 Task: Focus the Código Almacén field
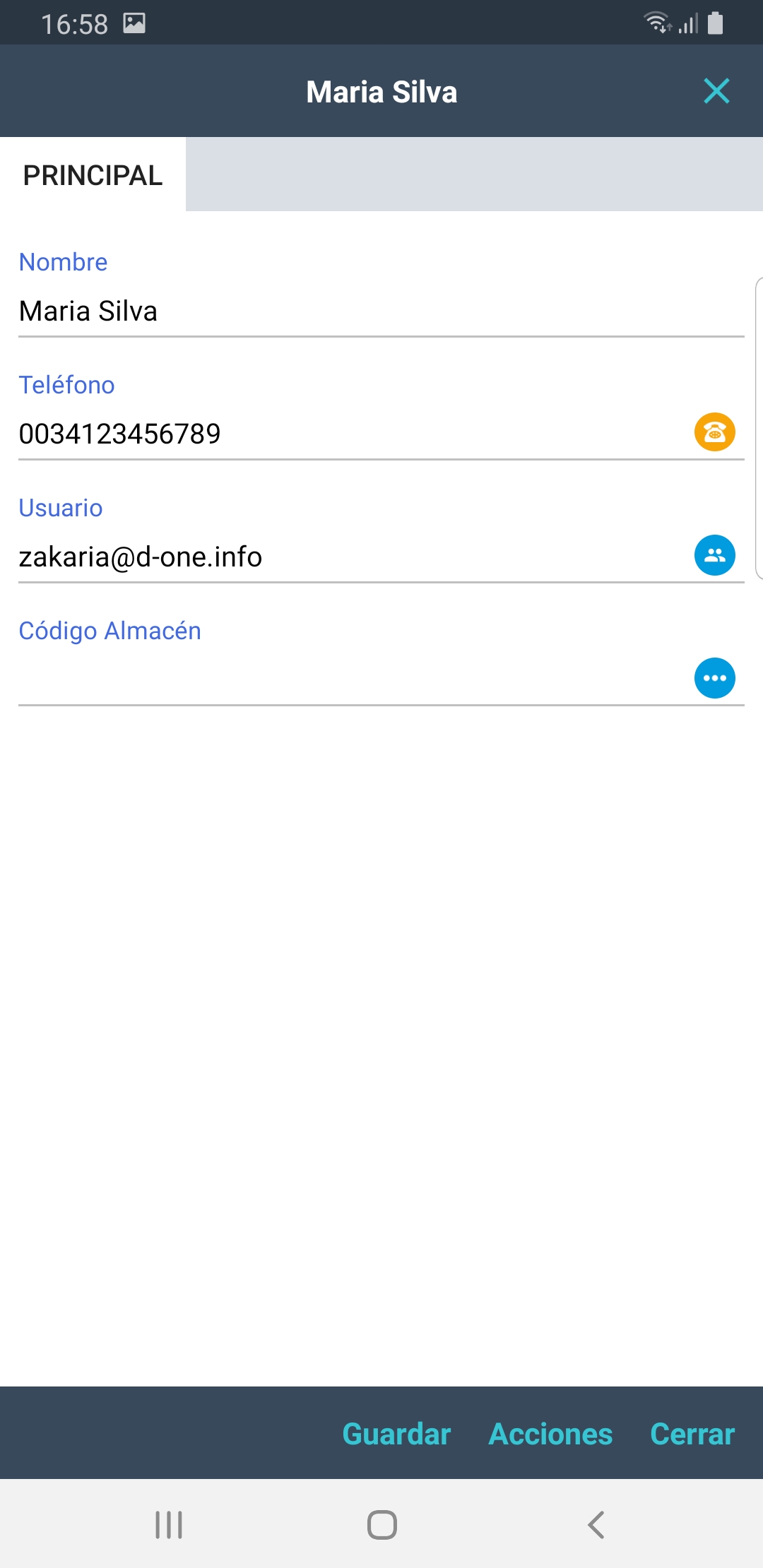339,678
